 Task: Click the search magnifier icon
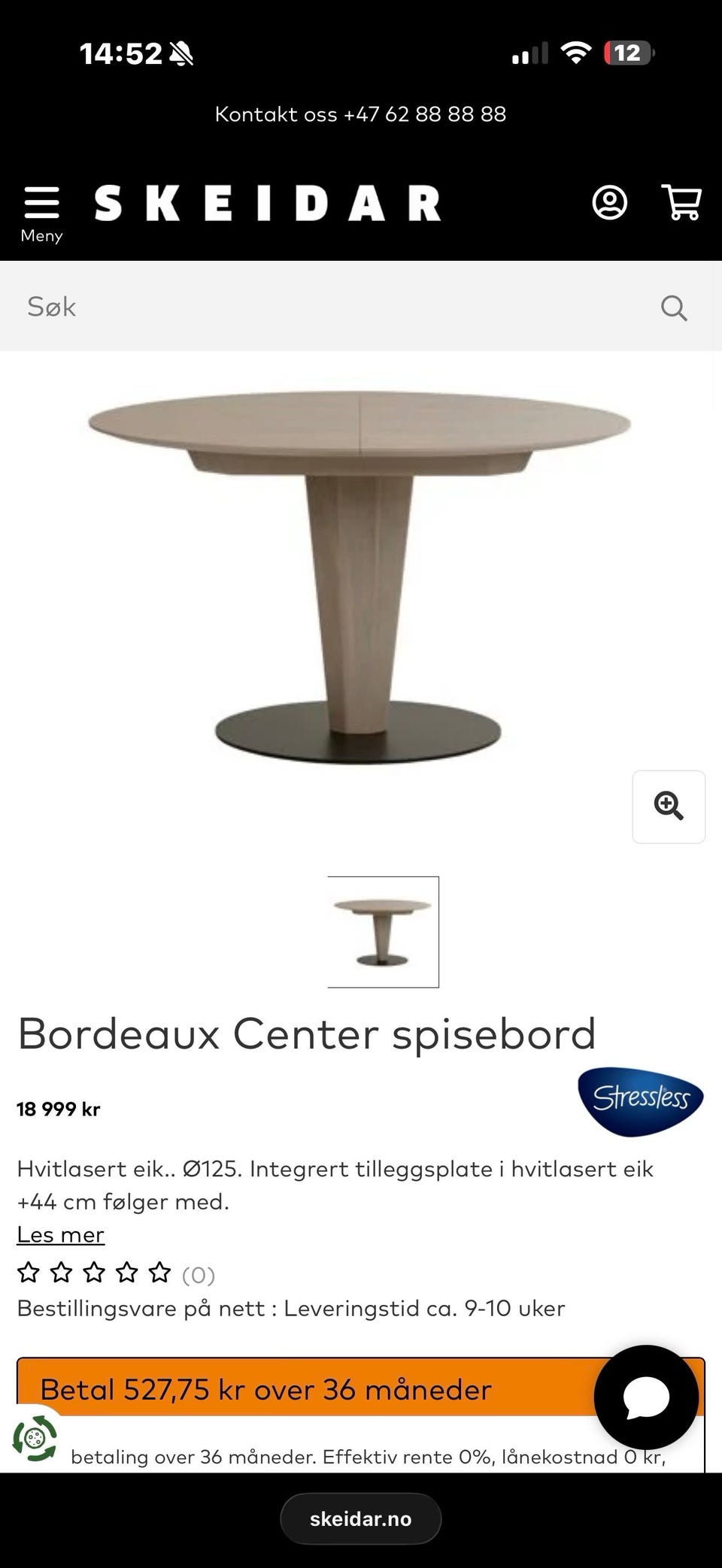(x=673, y=307)
